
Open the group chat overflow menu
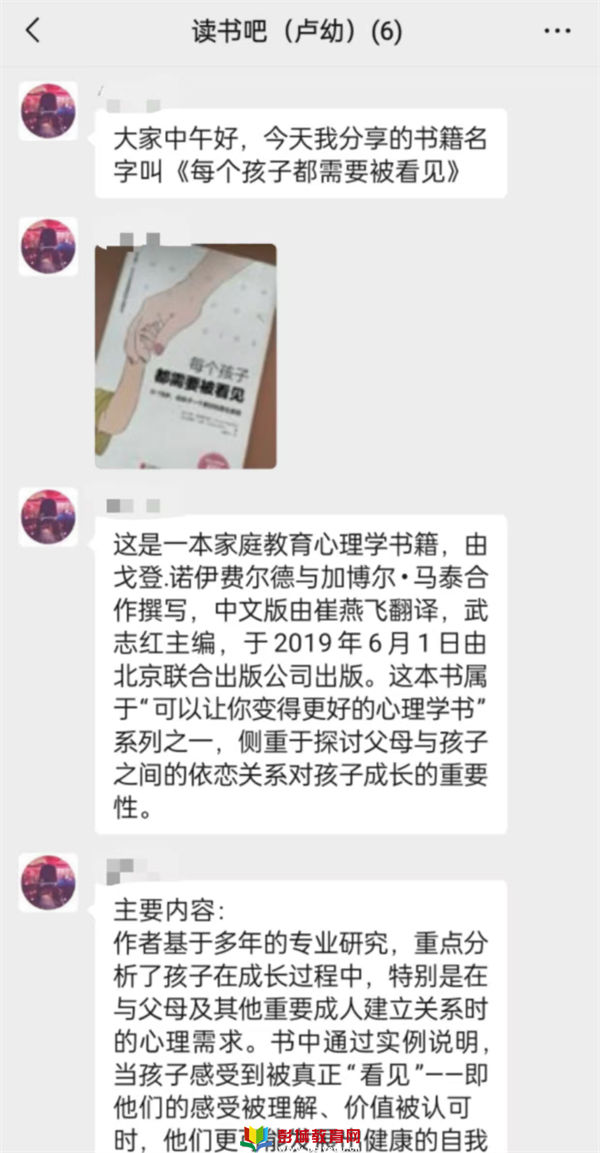tap(557, 31)
